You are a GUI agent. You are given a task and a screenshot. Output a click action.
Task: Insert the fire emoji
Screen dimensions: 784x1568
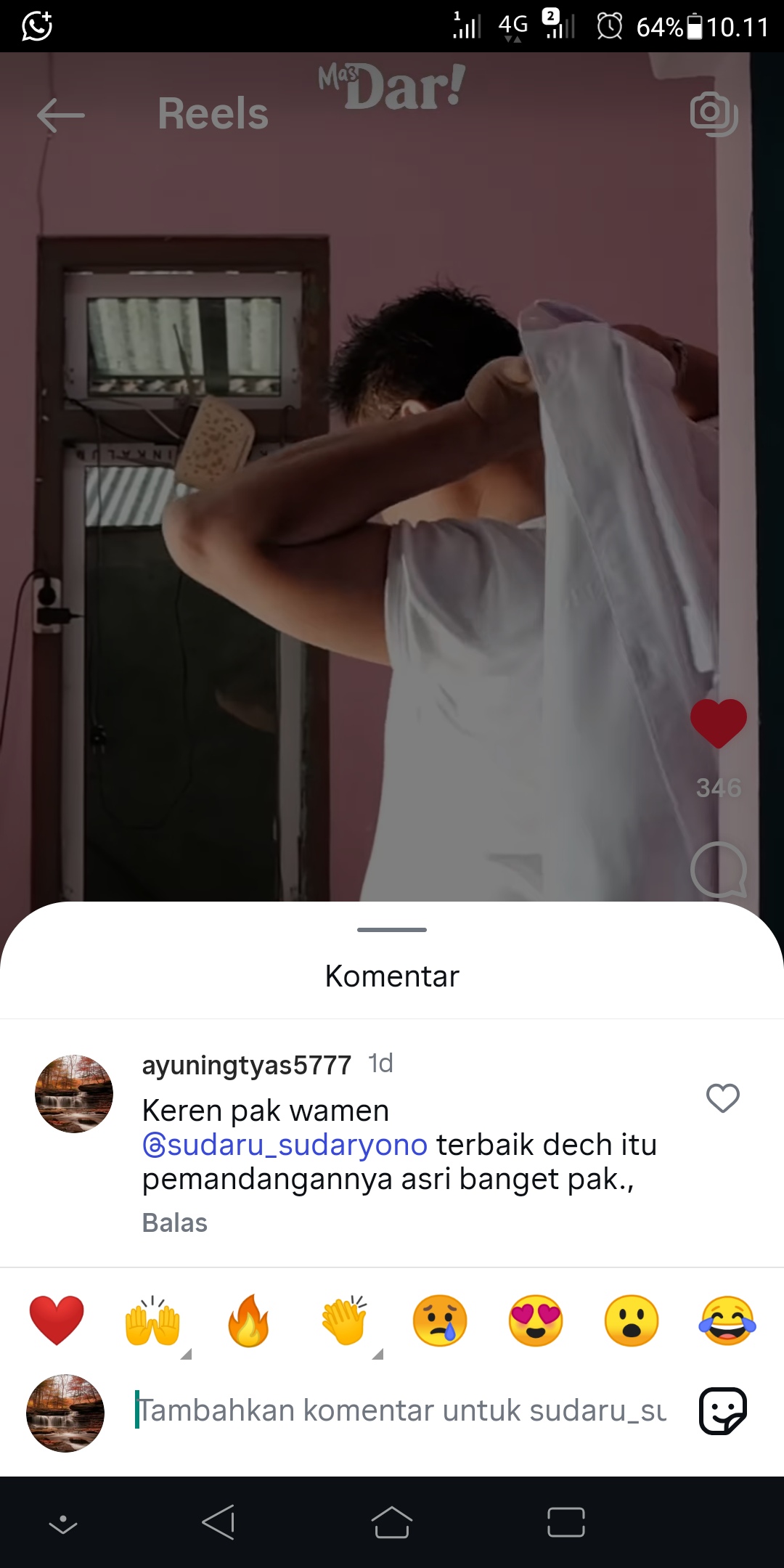click(x=248, y=1320)
